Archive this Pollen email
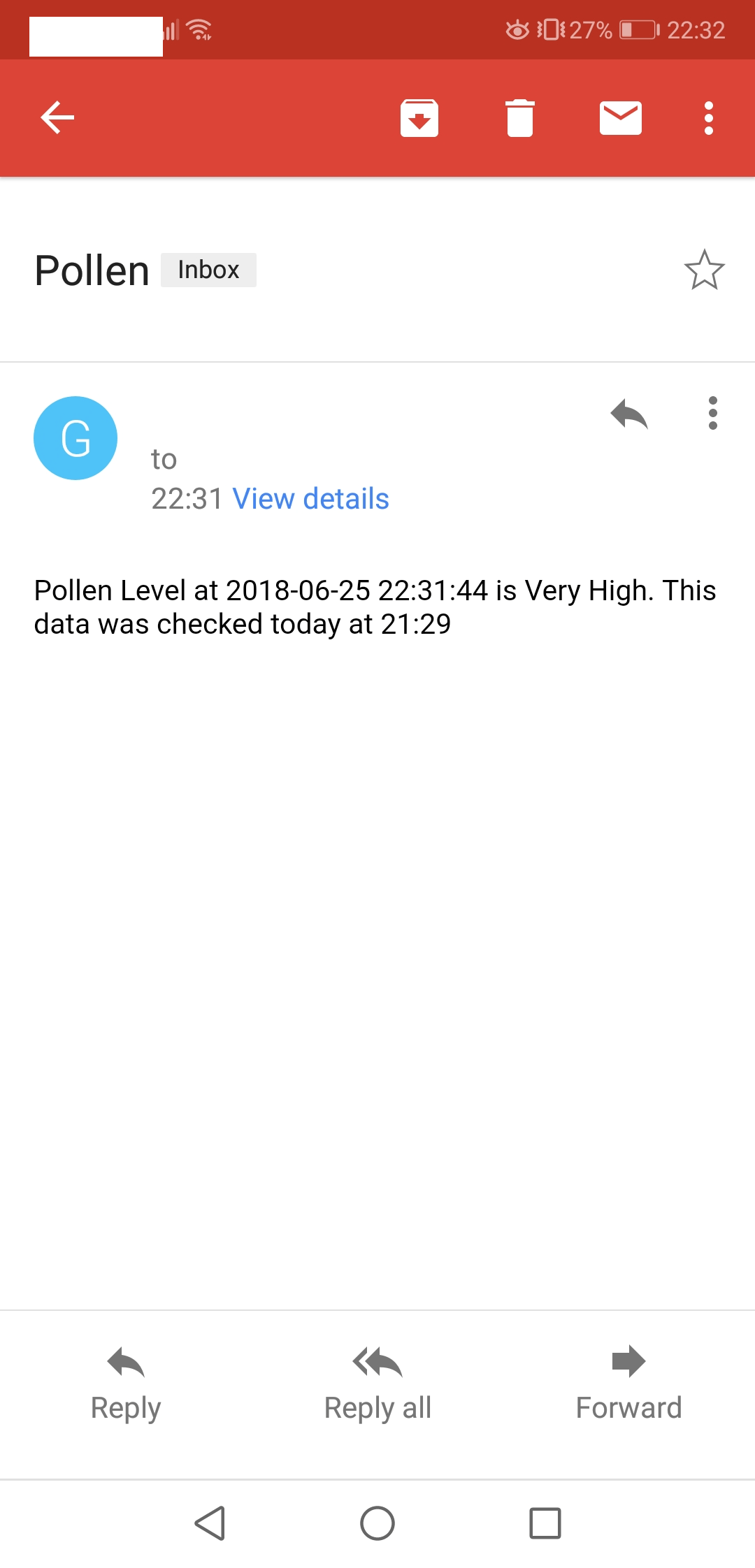Screen dimensions: 755x1568 tap(419, 117)
